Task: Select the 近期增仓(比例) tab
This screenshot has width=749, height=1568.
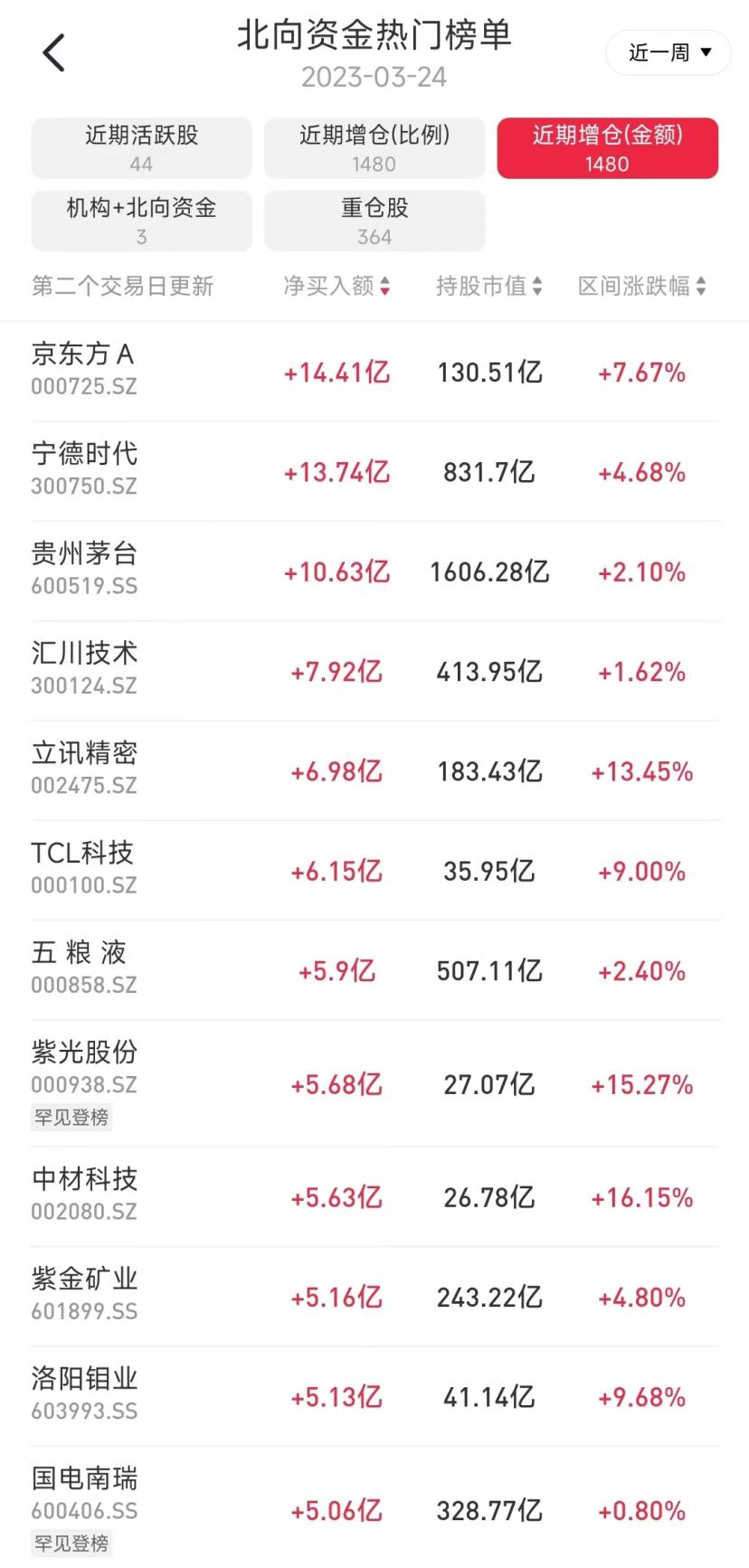Action: pyautogui.click(x=374, y=148)
